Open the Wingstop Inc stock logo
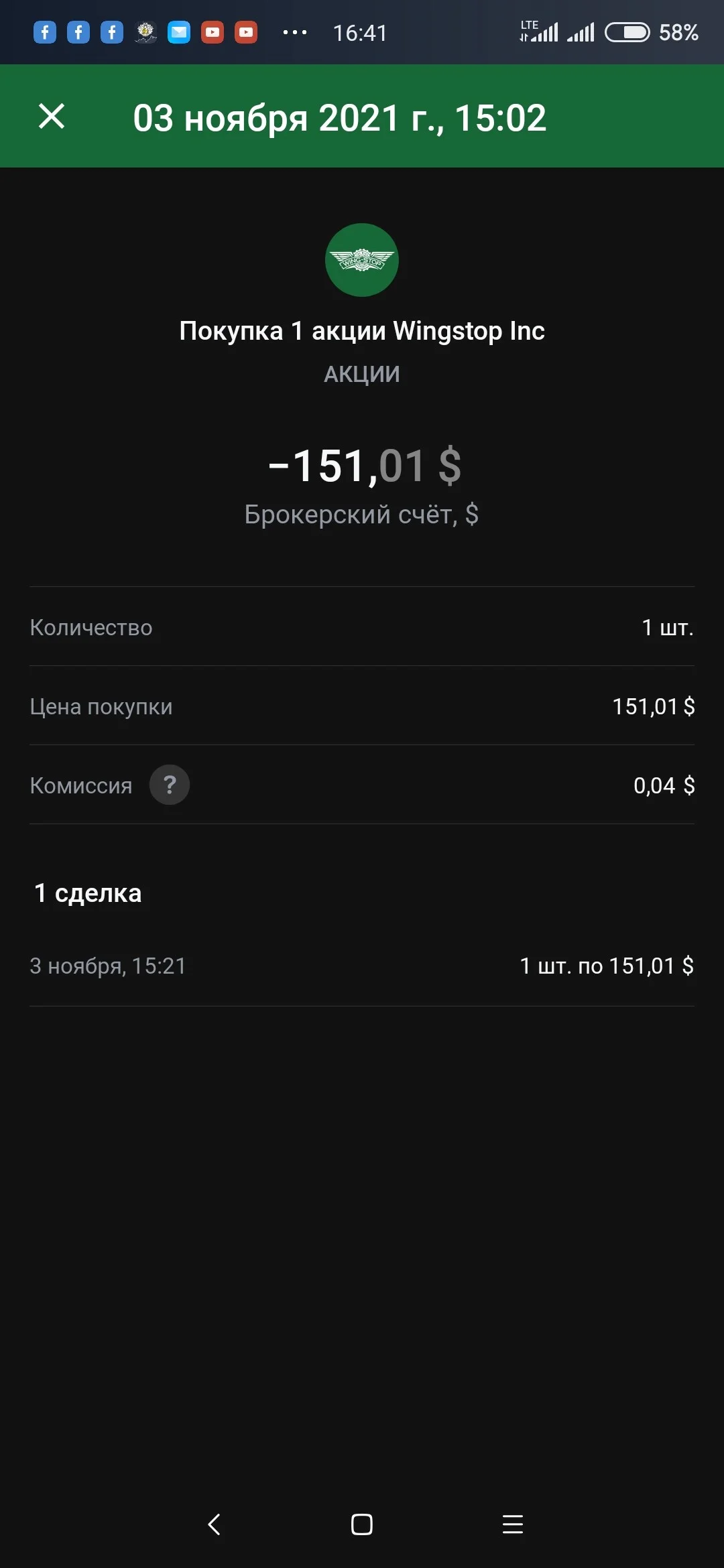The image size is (724, 1568). pyautogui.click(x=362, y=260)
